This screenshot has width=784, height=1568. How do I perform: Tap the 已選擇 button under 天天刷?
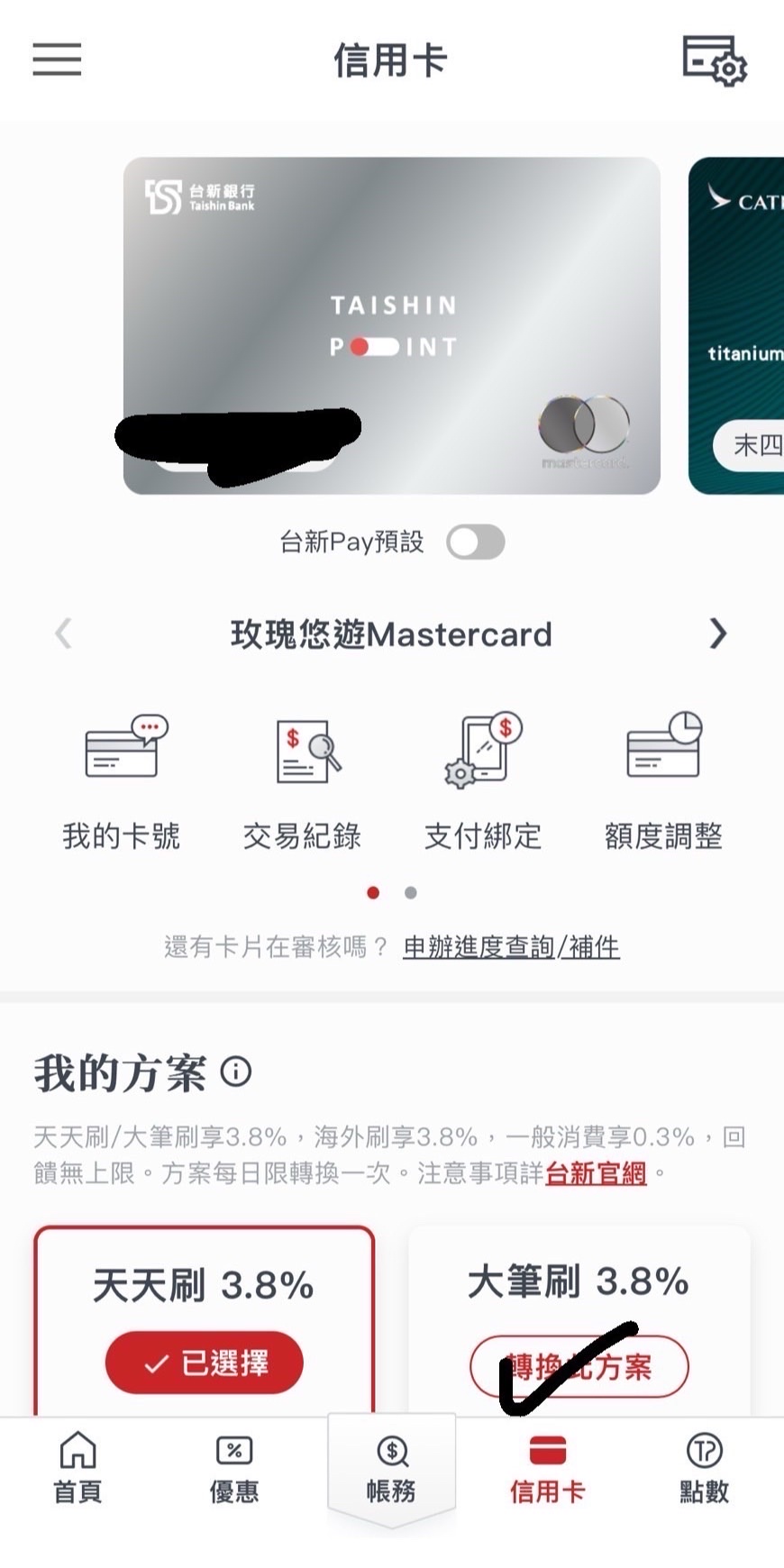pos(205,1363)
